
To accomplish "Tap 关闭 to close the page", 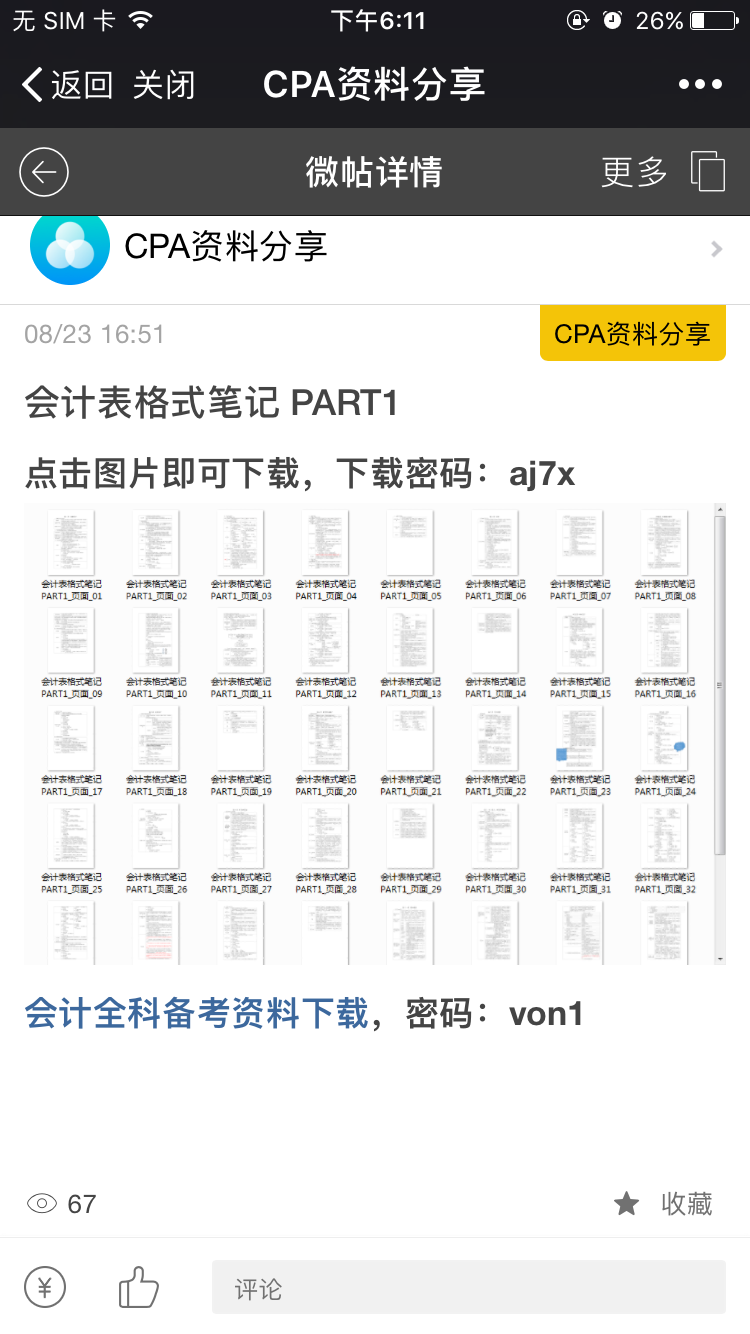I will [164, 85].
